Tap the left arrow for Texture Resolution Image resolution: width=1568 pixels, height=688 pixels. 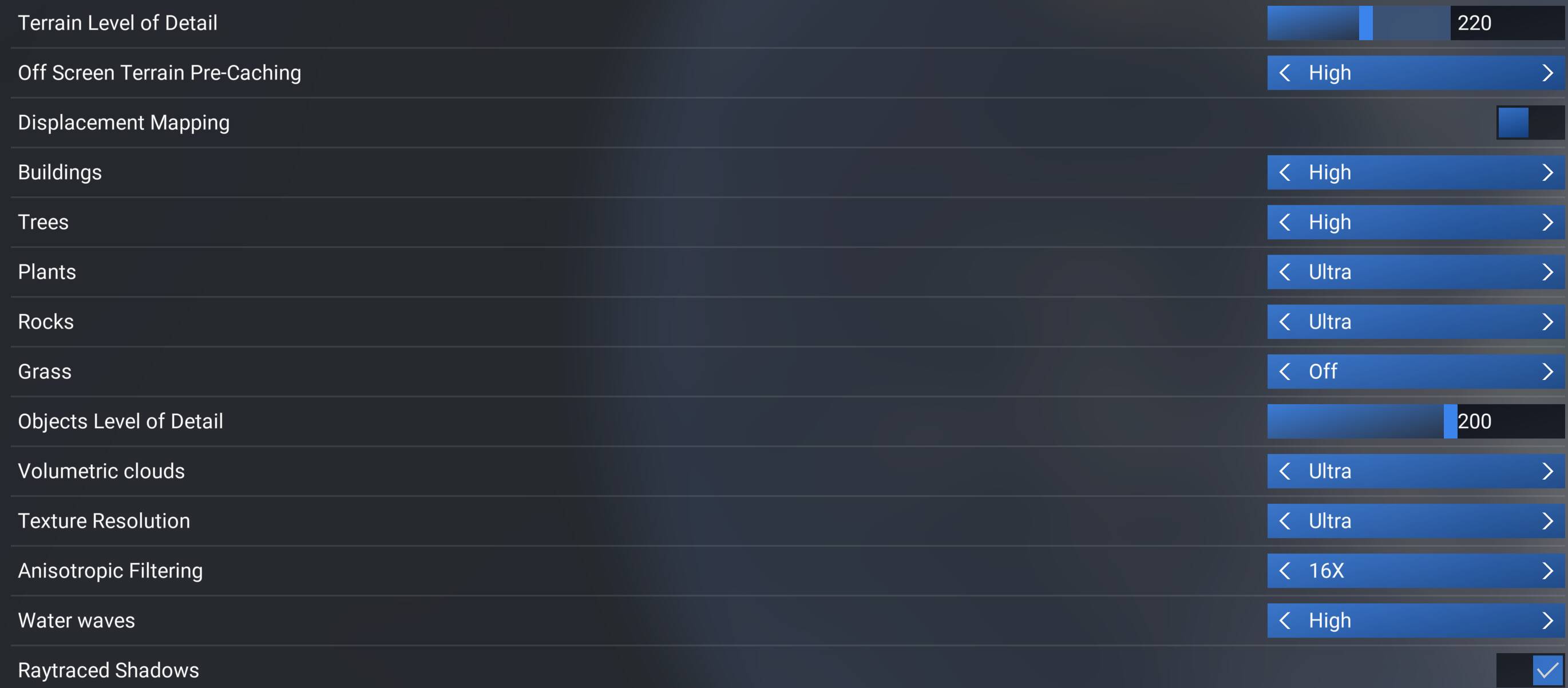tap(1285, 521)
